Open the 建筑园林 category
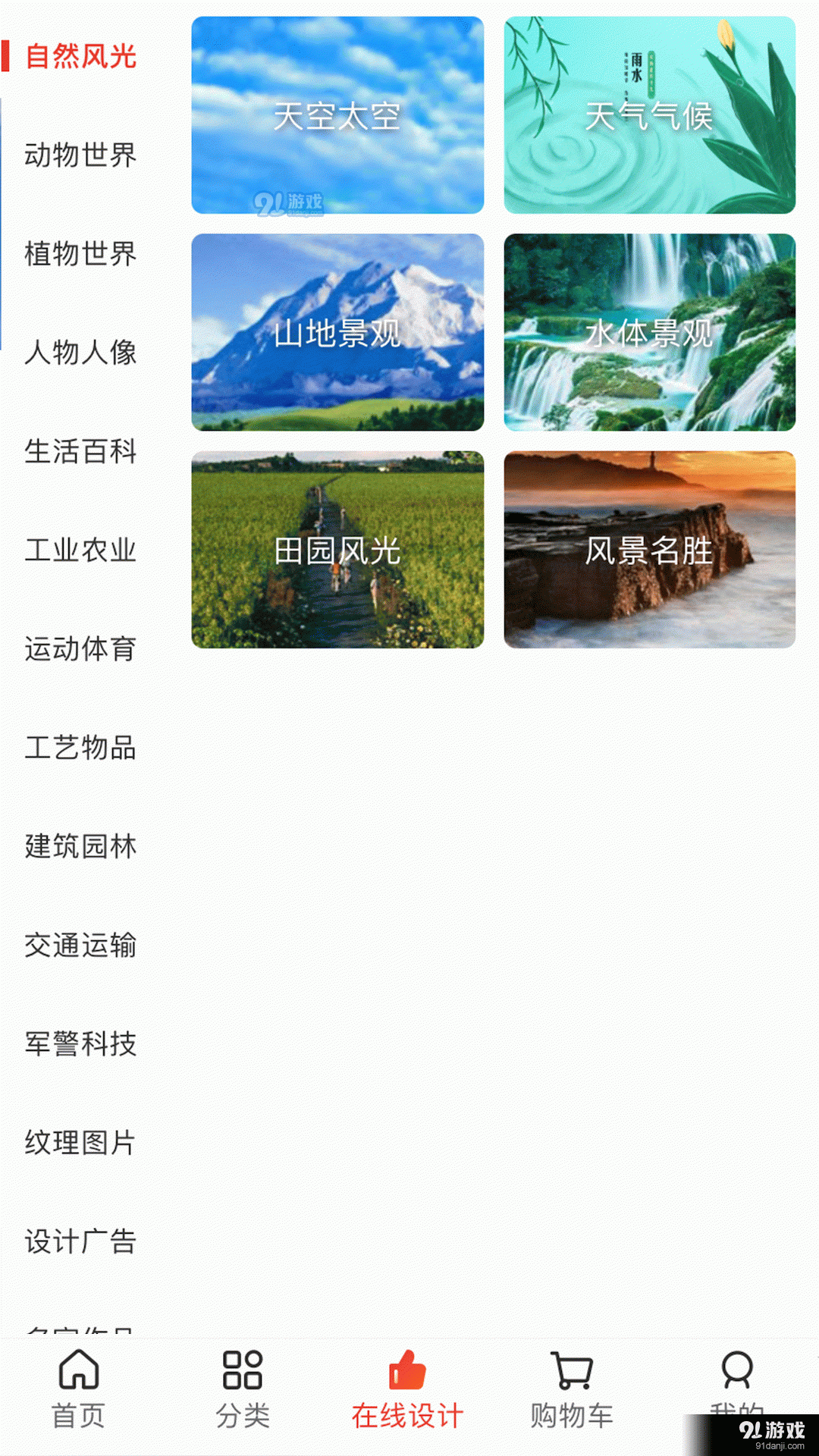 coord(81,848)
